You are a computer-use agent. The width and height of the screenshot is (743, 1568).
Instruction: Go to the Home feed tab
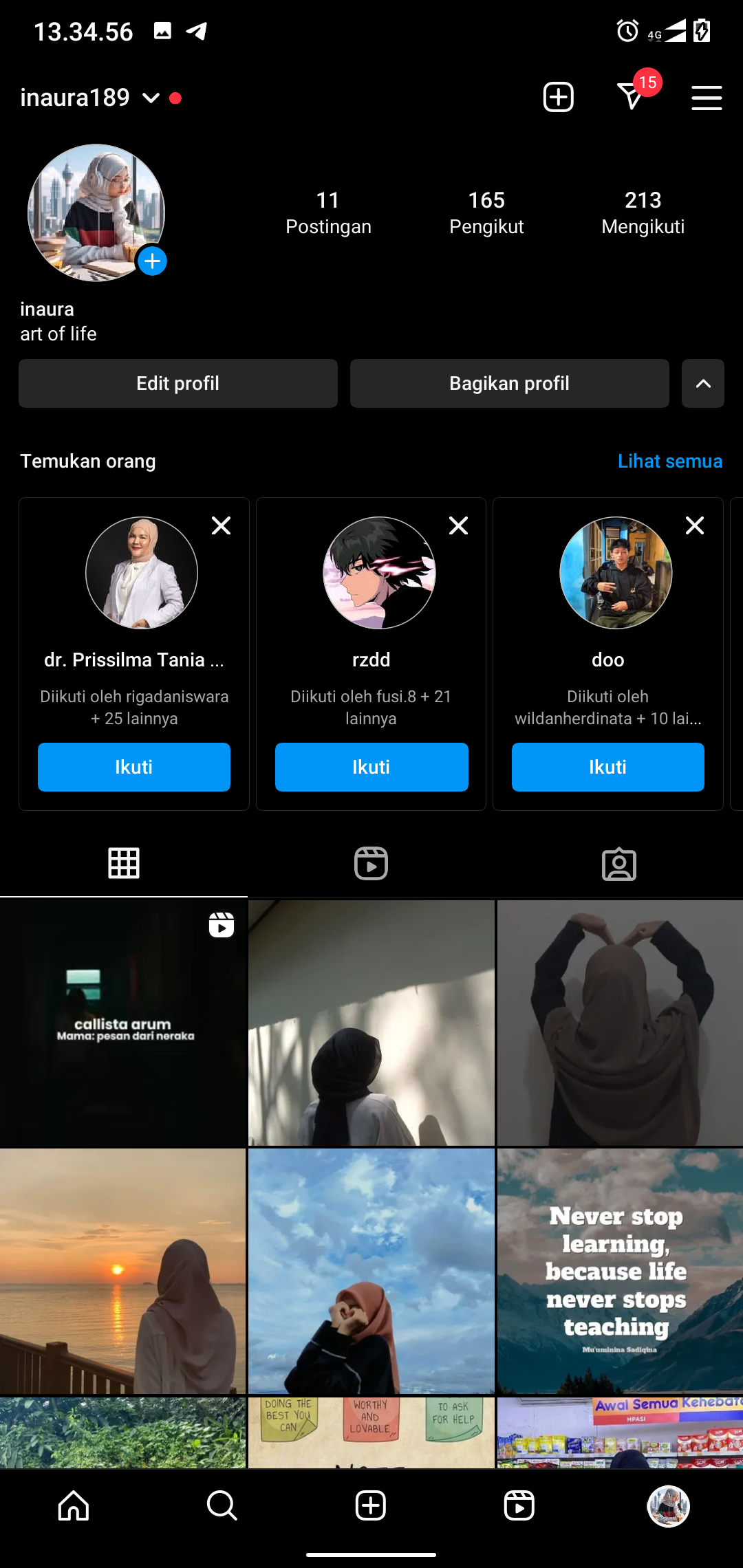74,1505
